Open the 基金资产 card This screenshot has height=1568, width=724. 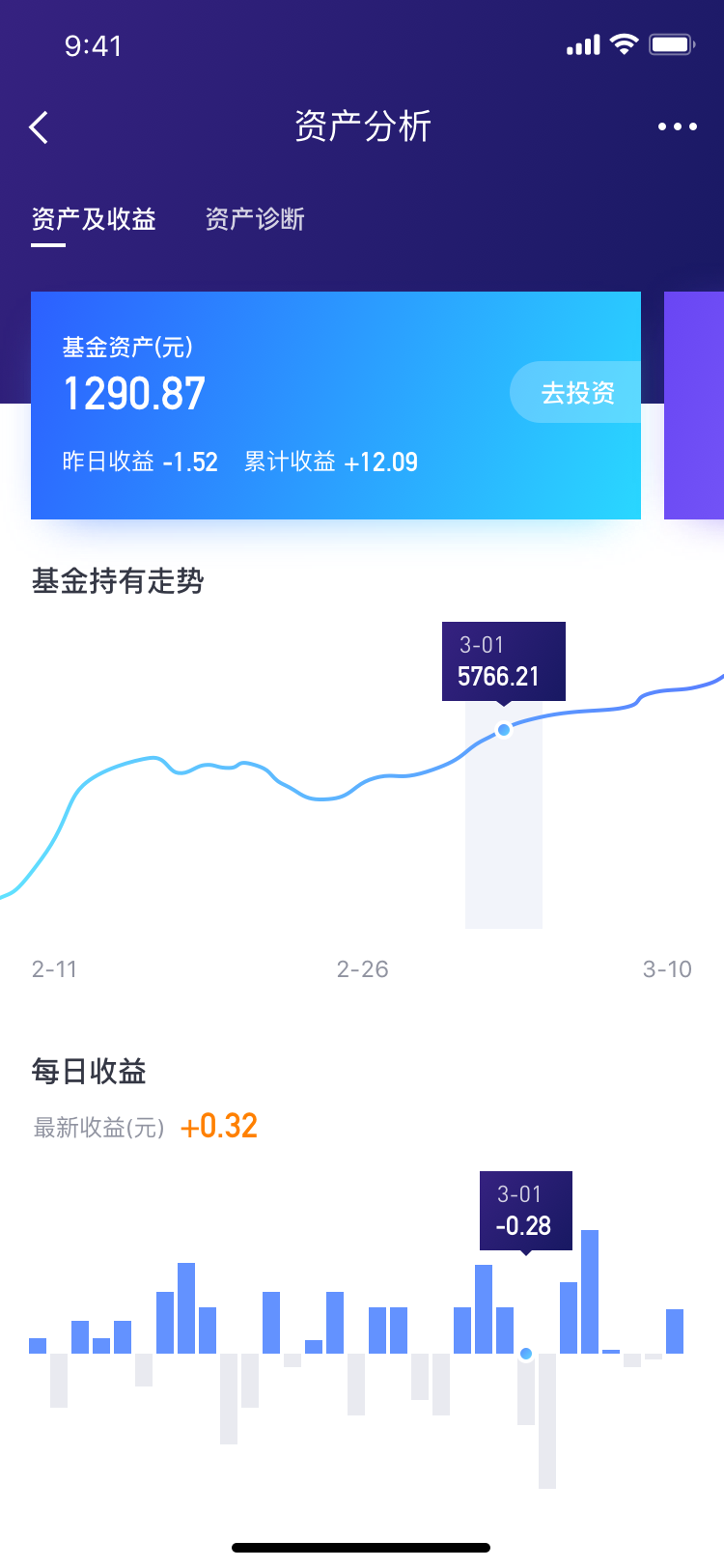point(336,406)
